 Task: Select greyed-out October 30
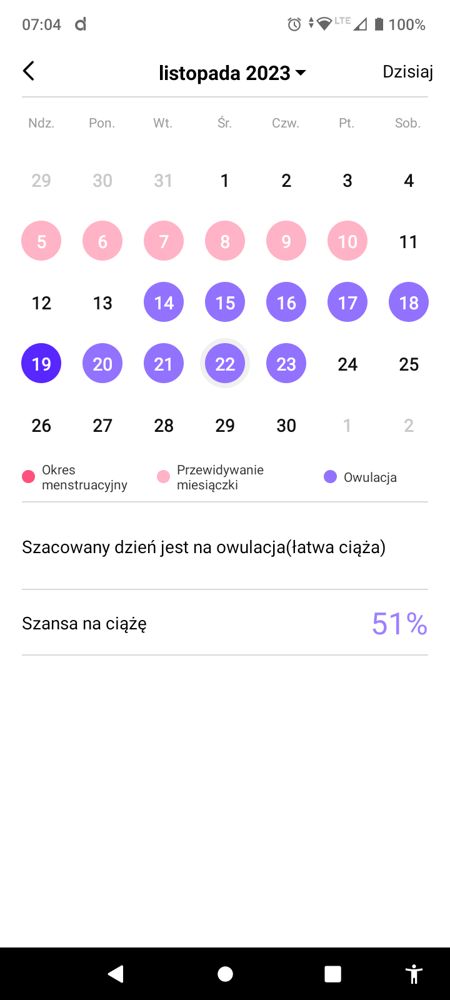tap(103, 181)
